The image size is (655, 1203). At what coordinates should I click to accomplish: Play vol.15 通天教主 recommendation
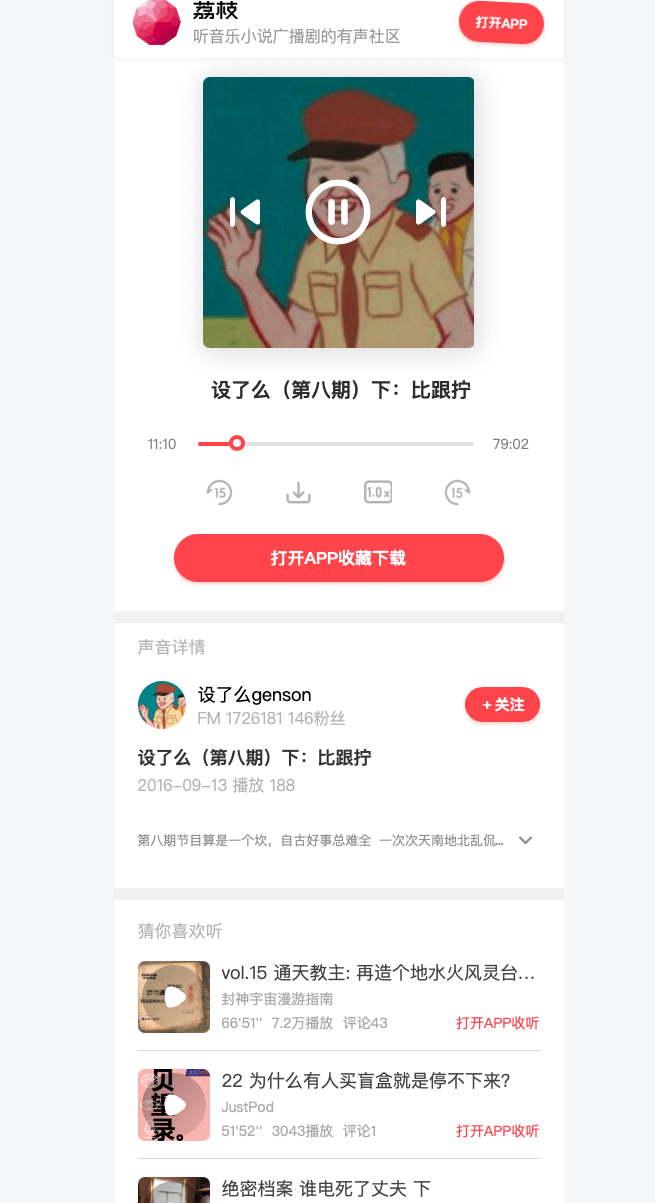click(174, 997)
